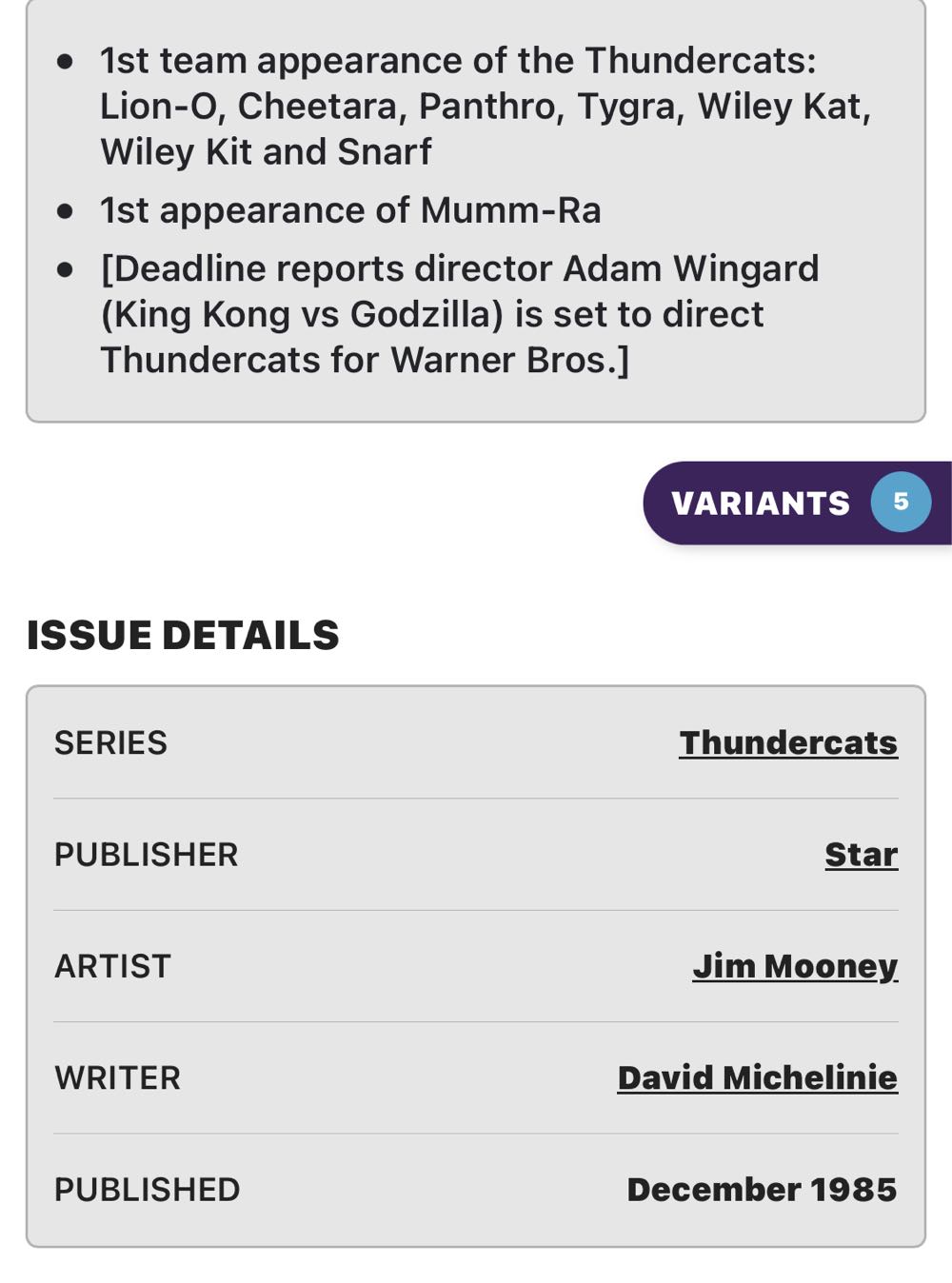The width and height of the screenshot is (952, 1283).
Task: Open artist Jim Mooney's link
Action: point(795,966)
